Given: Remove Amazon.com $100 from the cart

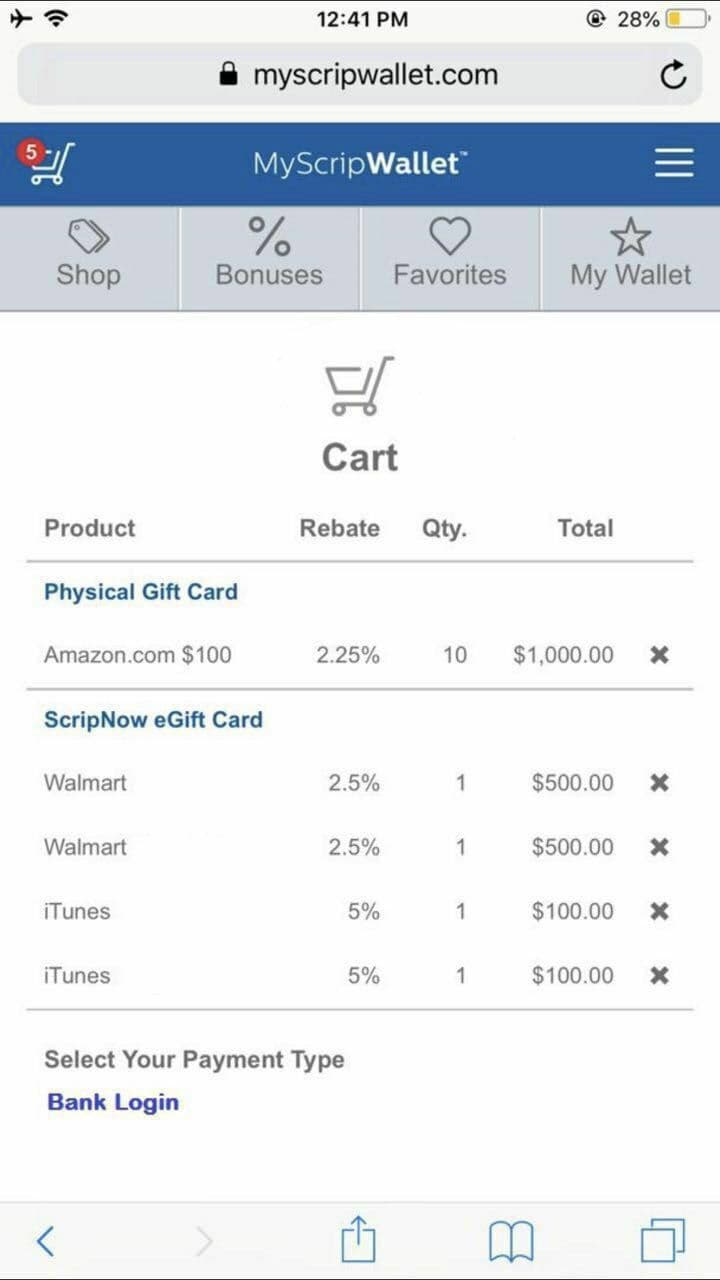Looking at the screenshot, I should (x=659, y=655).
